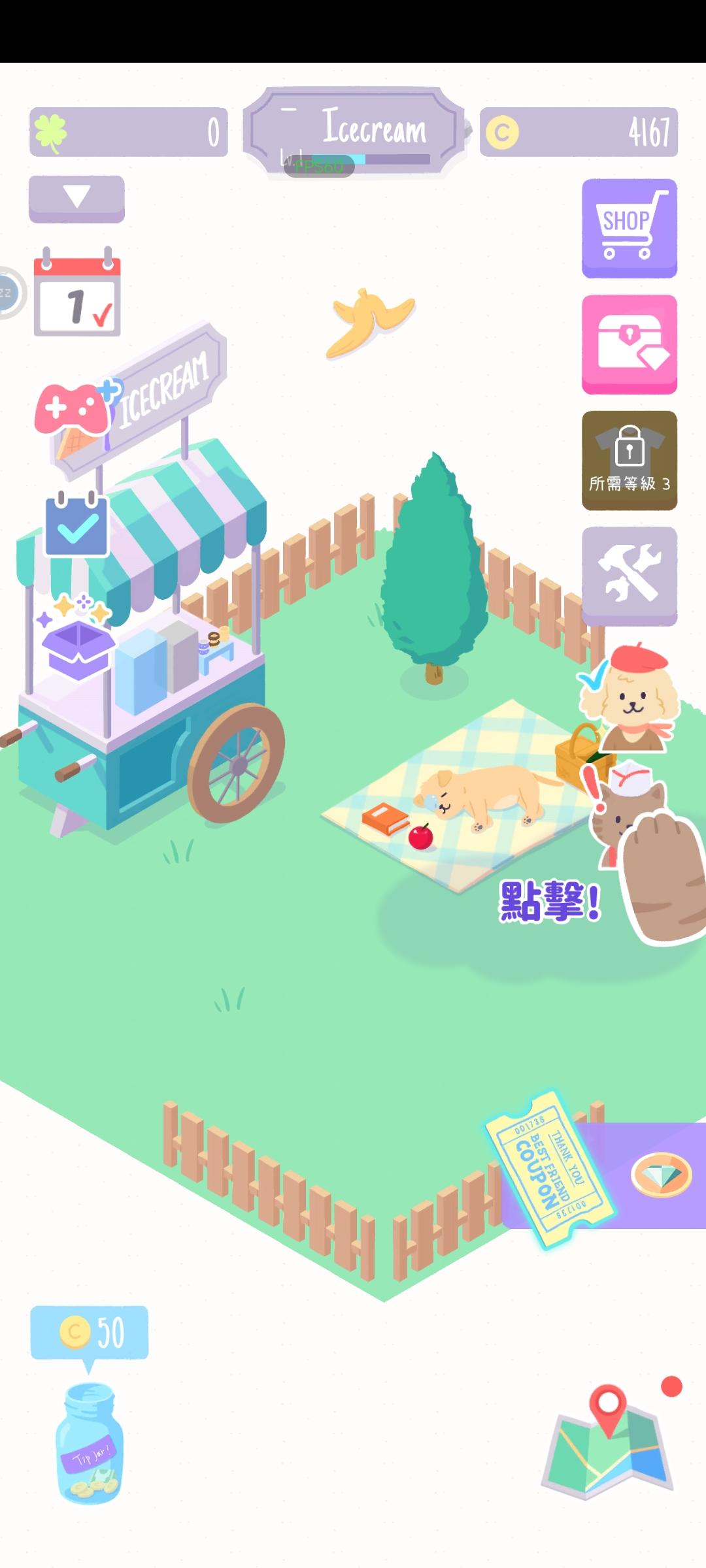View the locked outfit requiring level 3
Screen dimensions: 706x1568
629,457
